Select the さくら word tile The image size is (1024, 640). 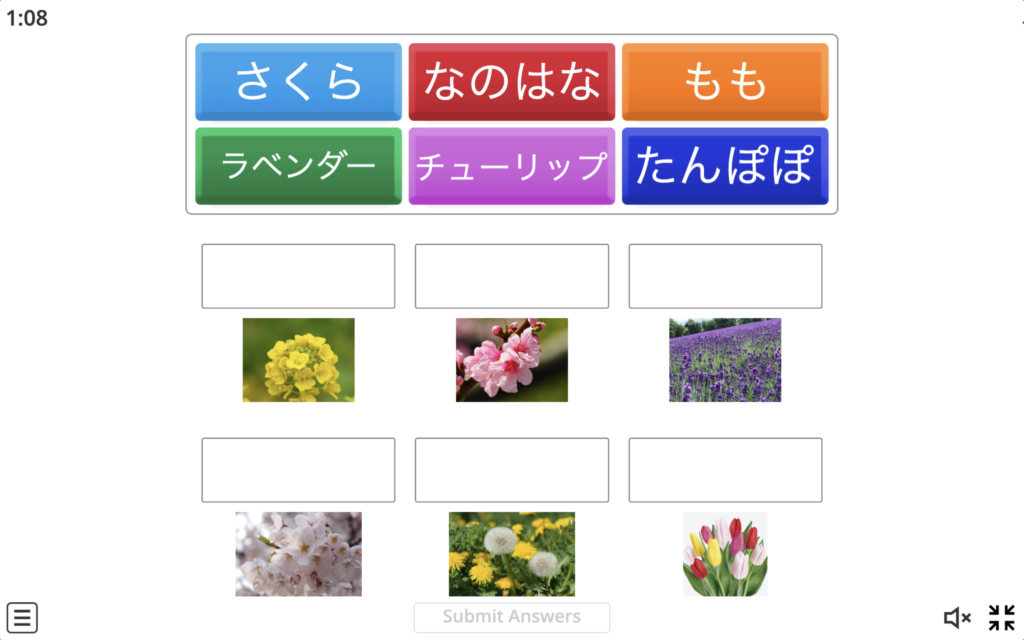298,81
